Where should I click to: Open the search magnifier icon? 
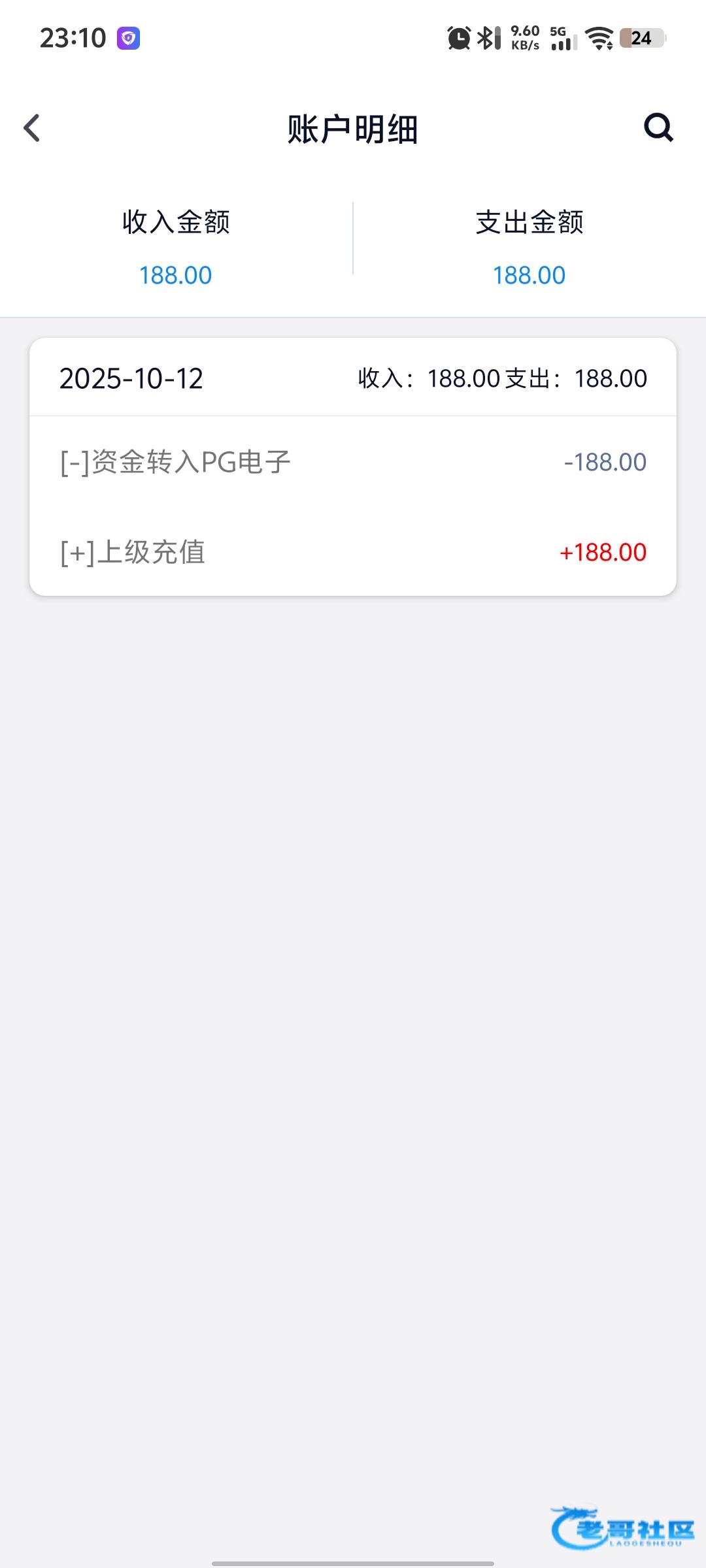[x=658, y=127]
